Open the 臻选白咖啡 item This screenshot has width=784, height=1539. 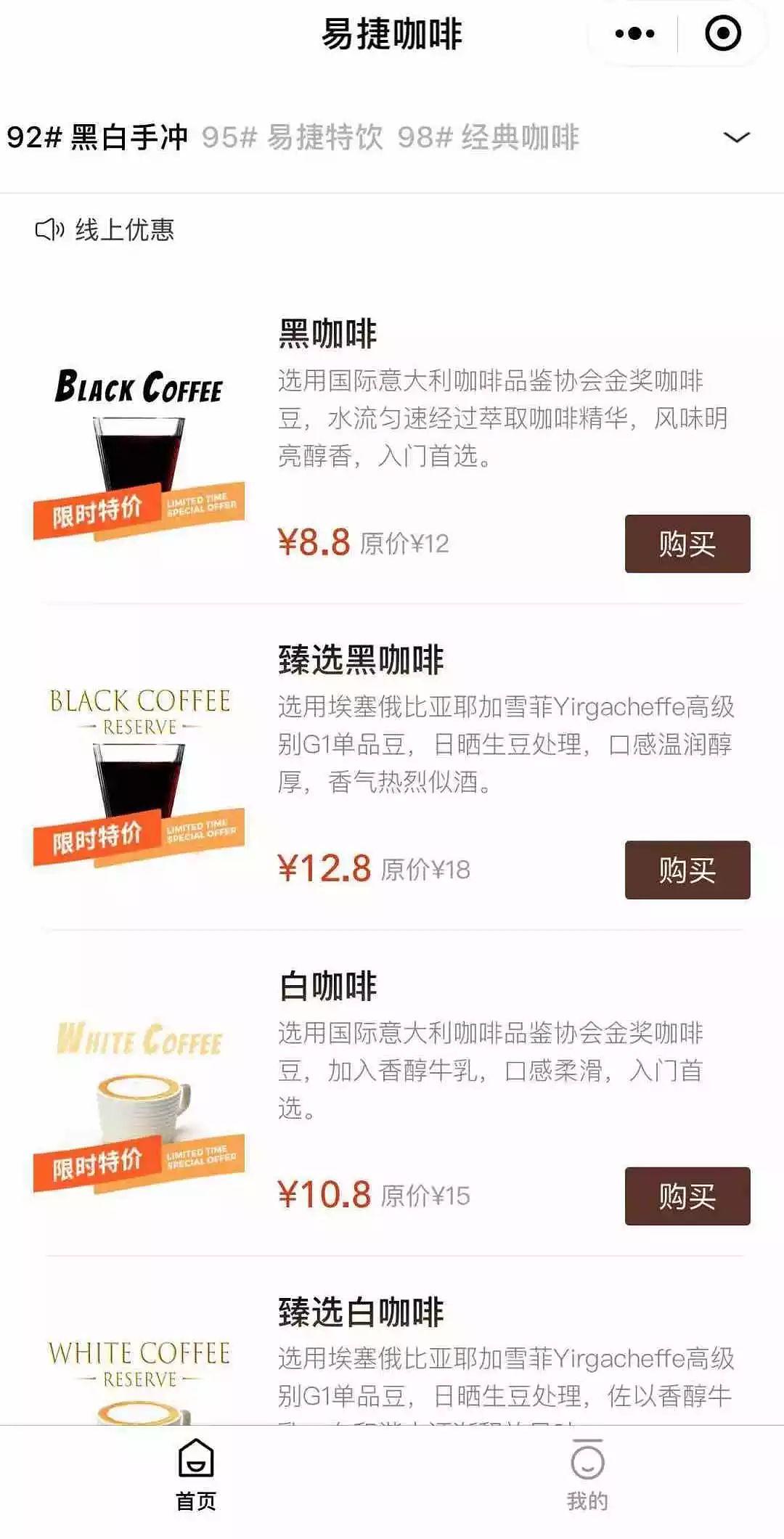pyautogui.click(x=361, y=1312)
